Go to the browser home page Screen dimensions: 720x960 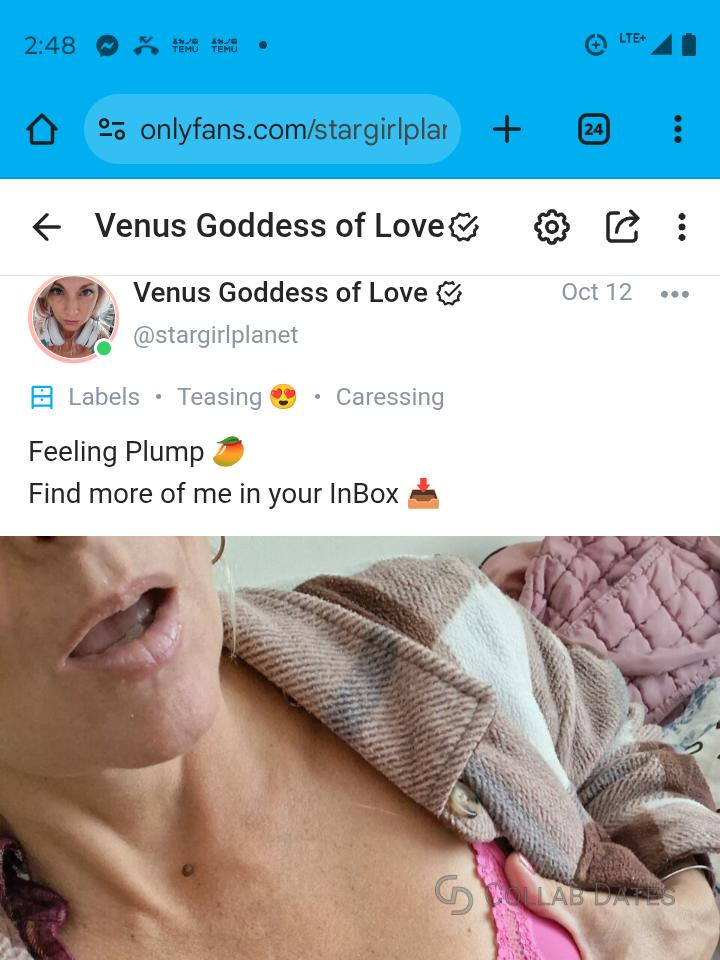click(x=42, y=129)
